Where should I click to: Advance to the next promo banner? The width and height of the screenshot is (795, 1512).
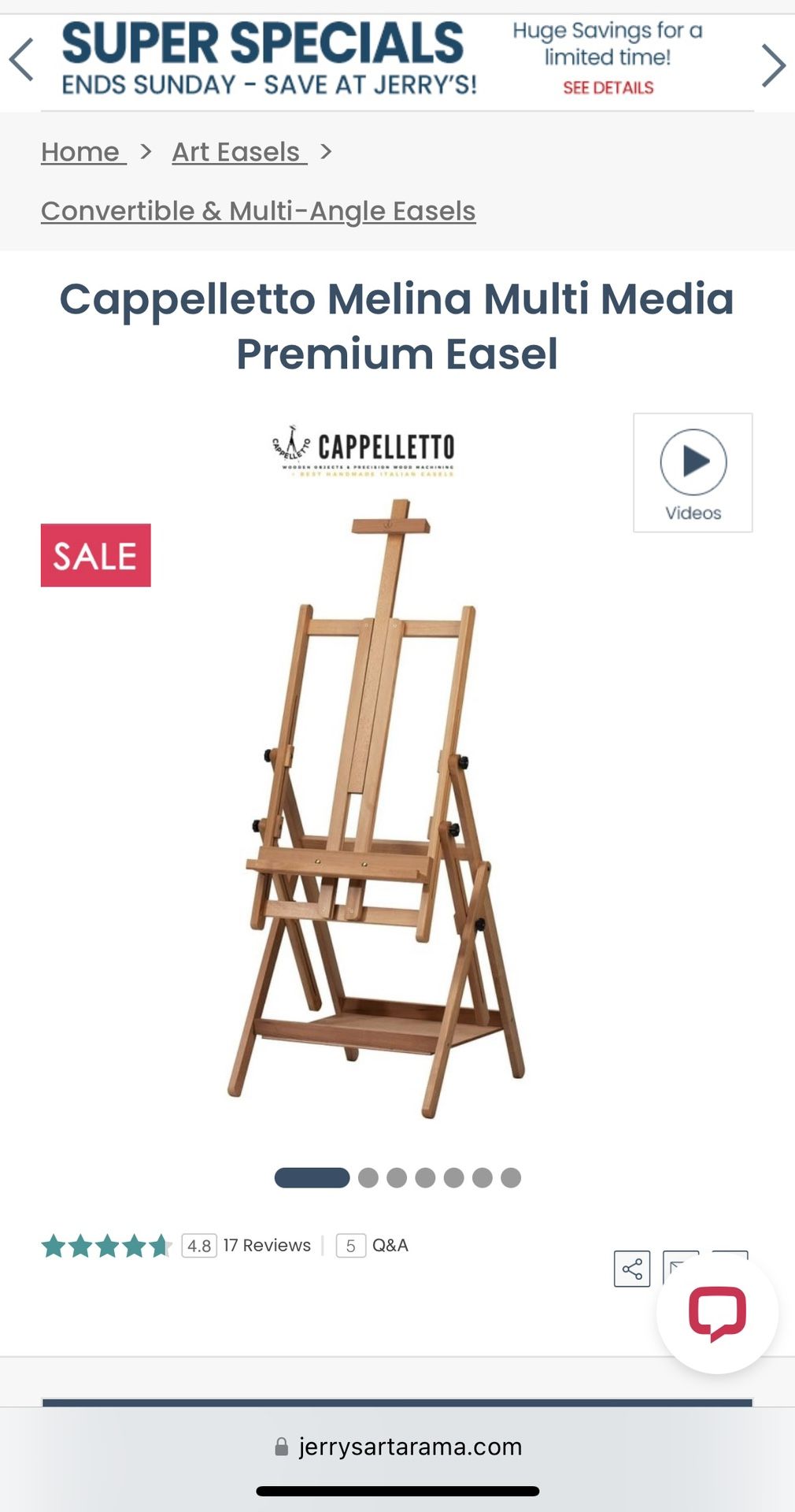point(773,65)
